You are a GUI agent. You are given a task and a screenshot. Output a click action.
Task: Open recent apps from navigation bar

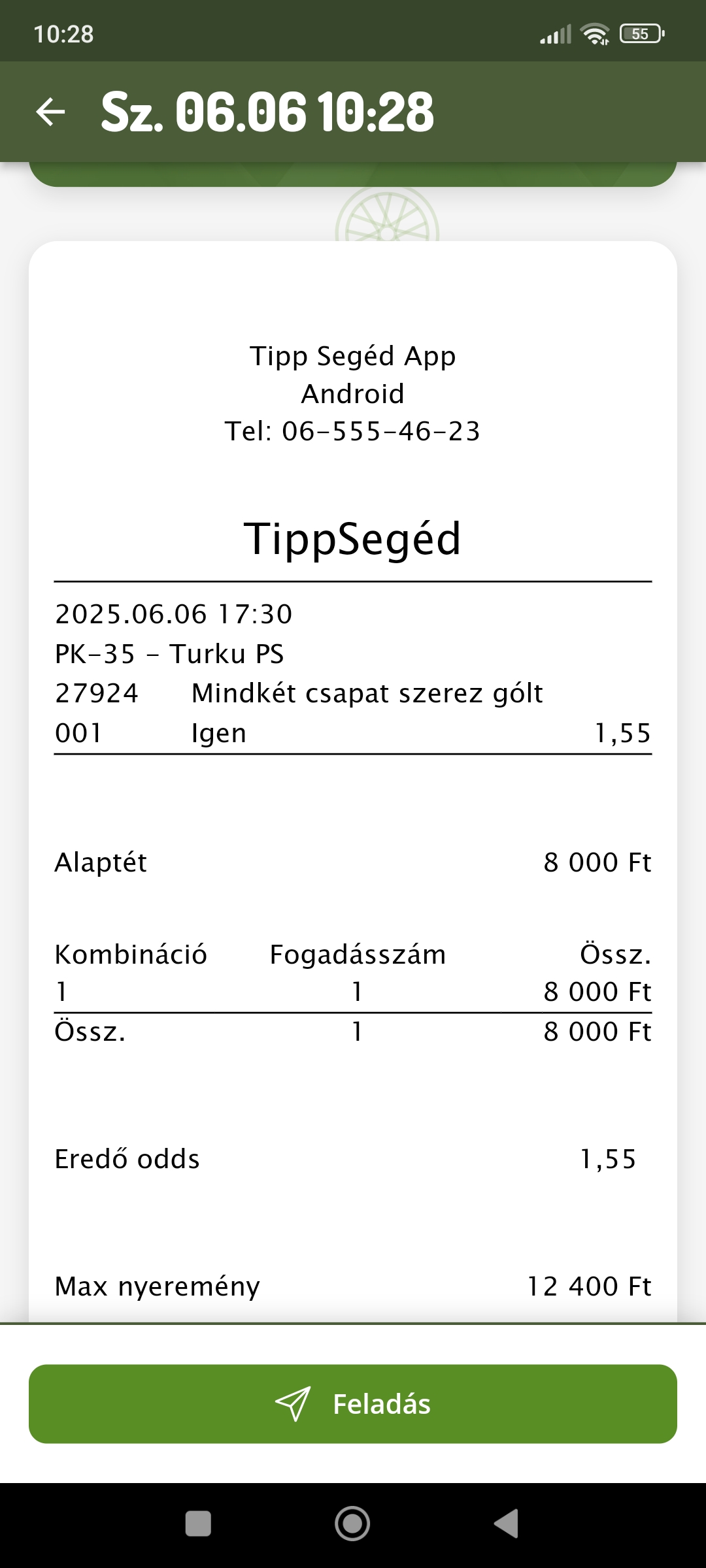tap(198, 1524)
